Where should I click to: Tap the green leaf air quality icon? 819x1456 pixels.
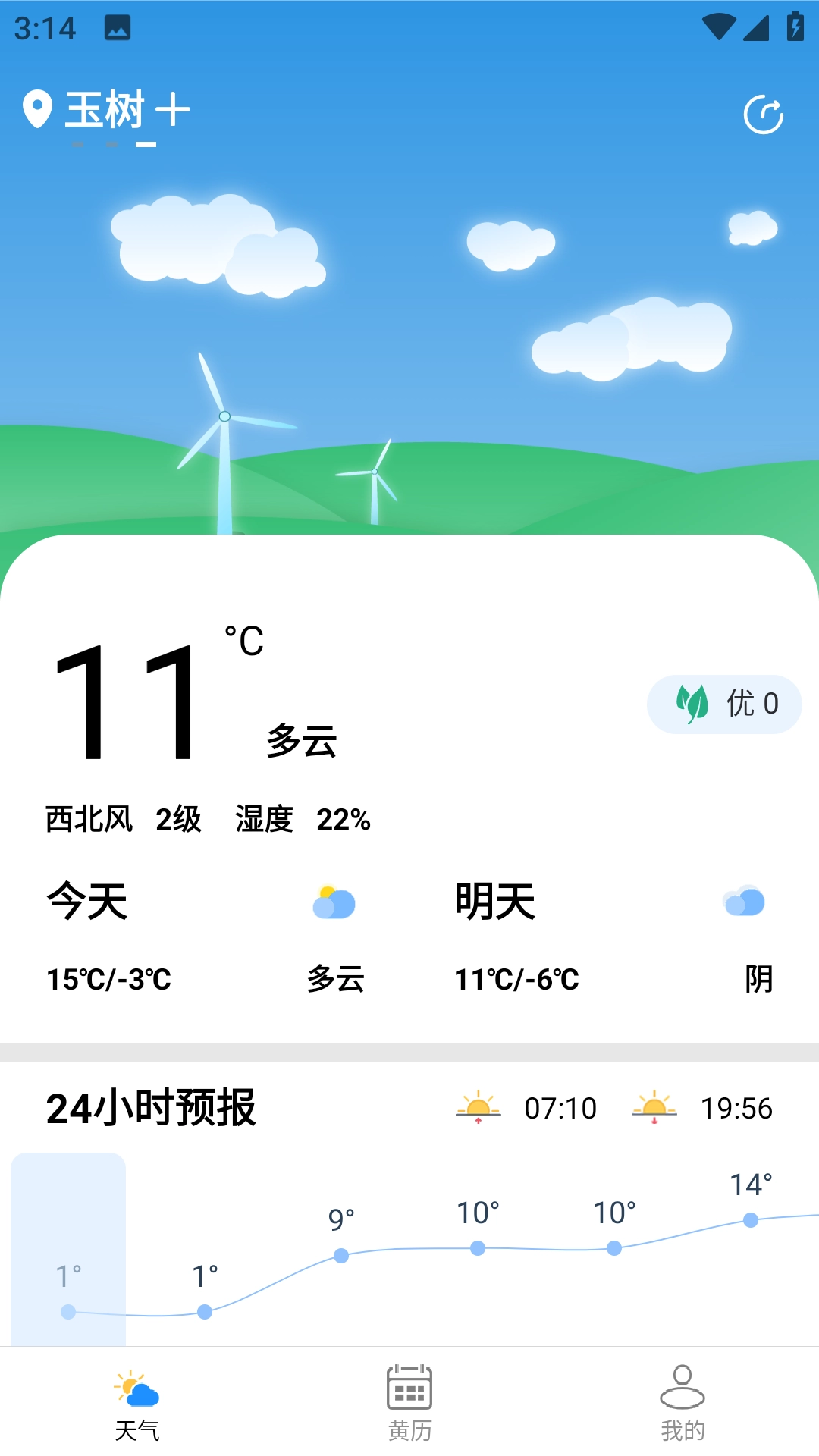pos(692,703)
